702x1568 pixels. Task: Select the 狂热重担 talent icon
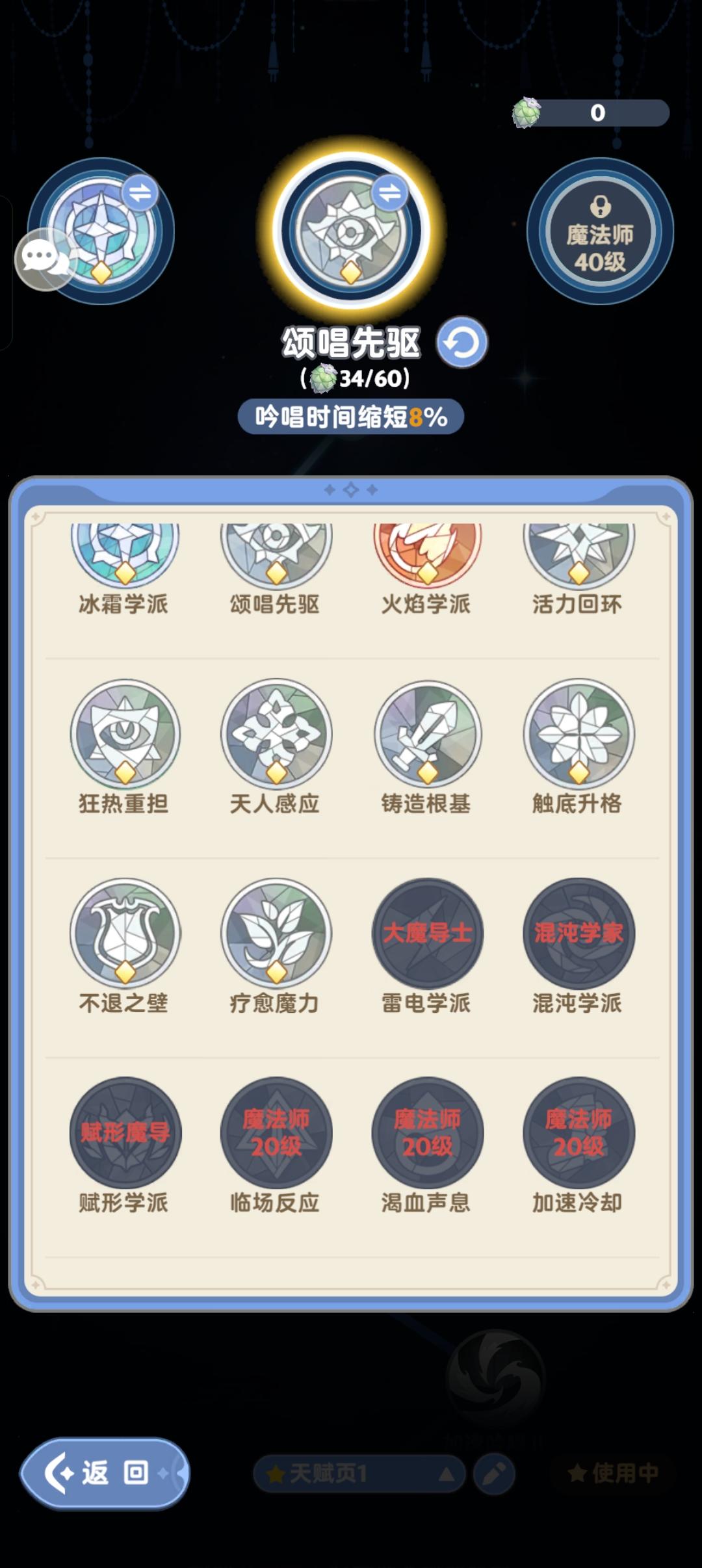[x=123, y=735]
